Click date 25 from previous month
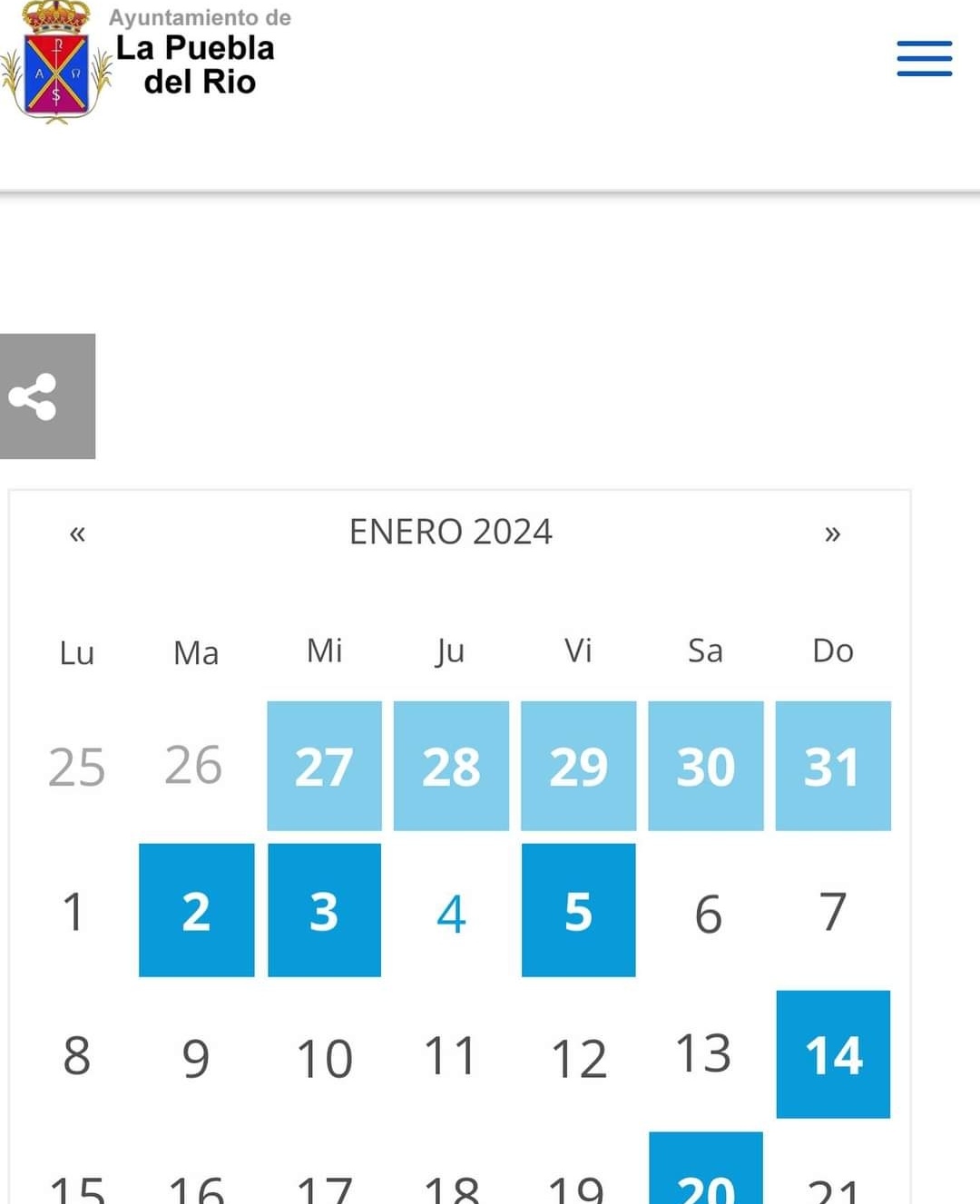 point(76,766)
